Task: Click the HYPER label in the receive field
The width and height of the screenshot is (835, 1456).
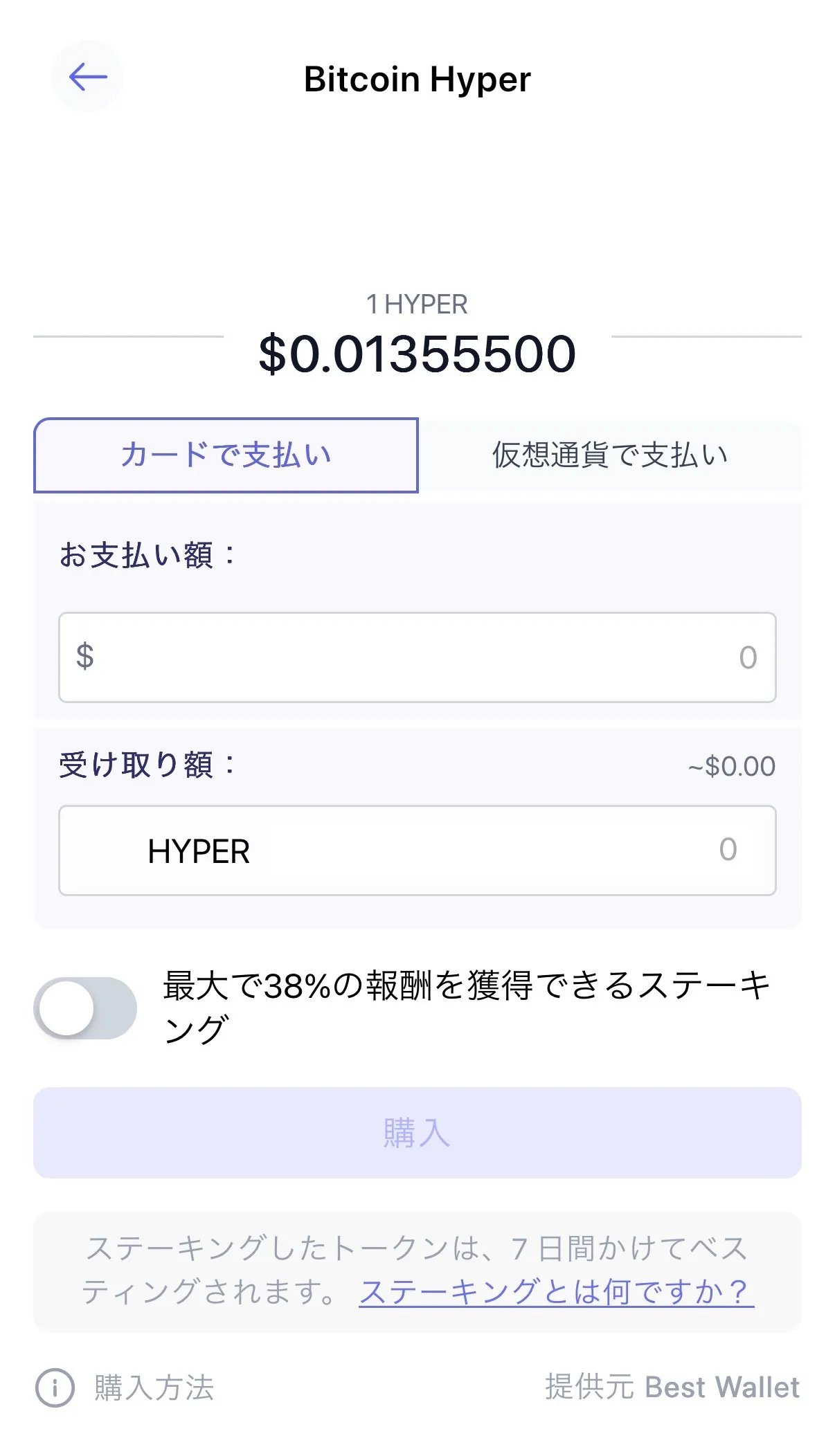Action: [x=199, y=850]
